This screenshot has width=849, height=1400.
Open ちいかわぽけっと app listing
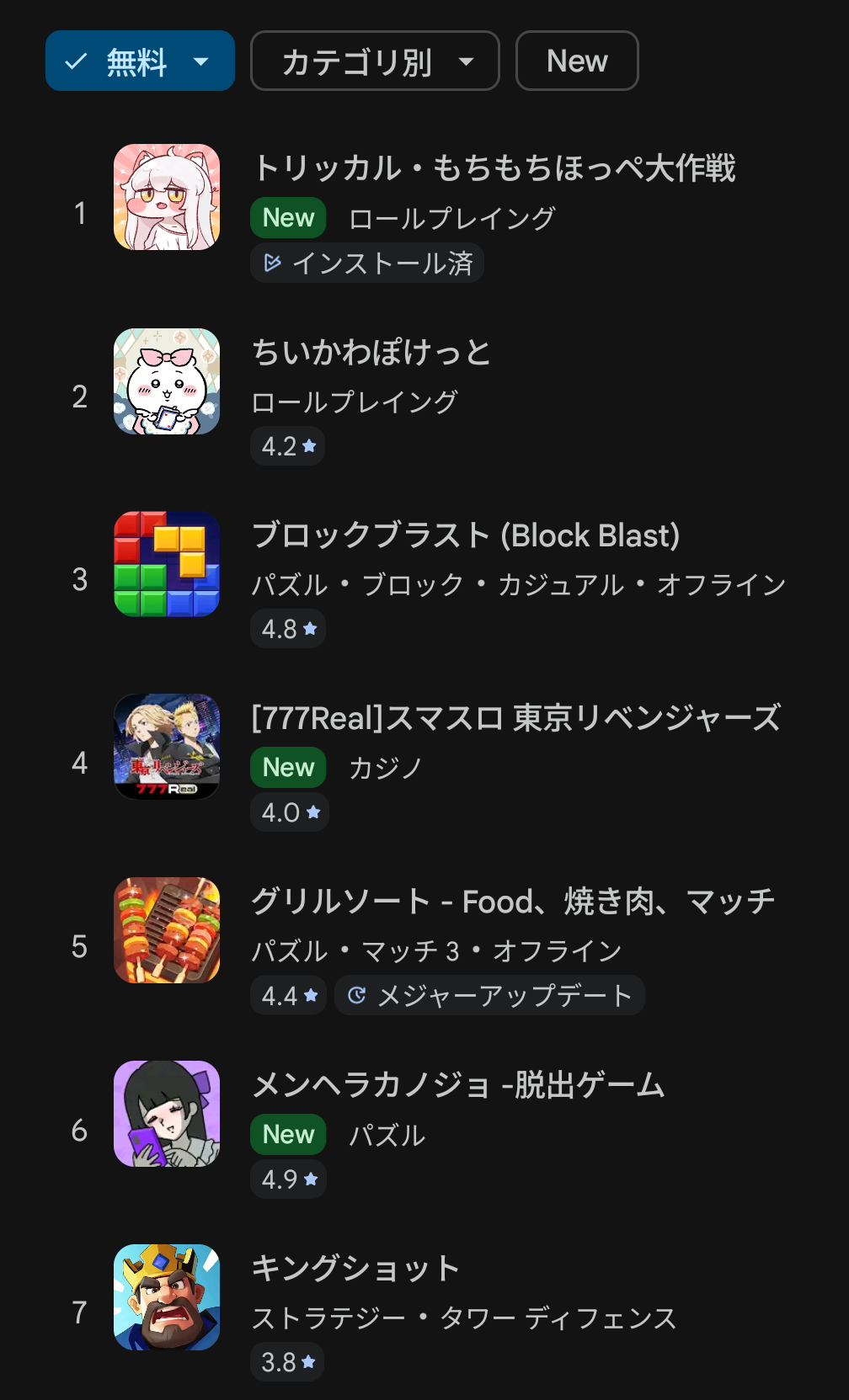371,352
